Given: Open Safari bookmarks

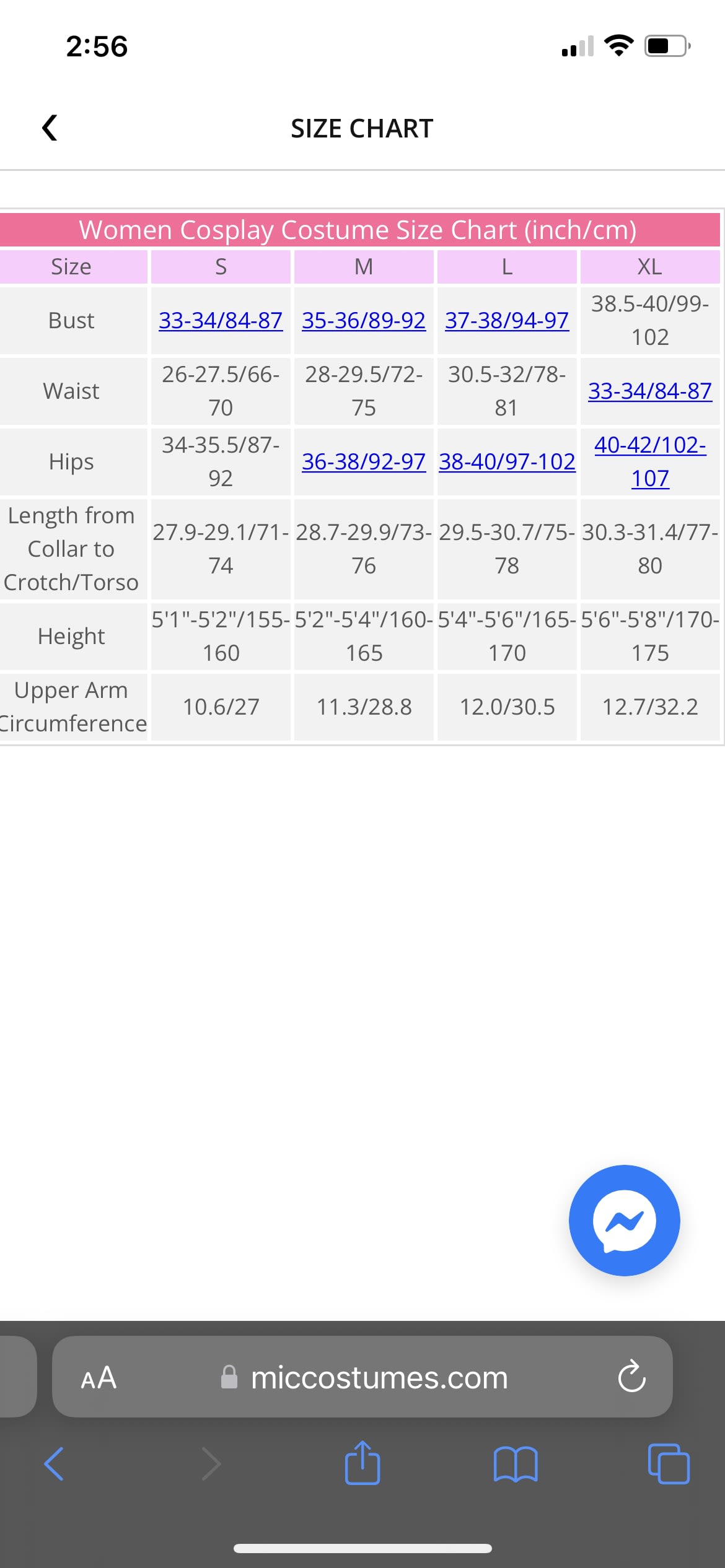Looking at the screenshot, I should 516,1464.
